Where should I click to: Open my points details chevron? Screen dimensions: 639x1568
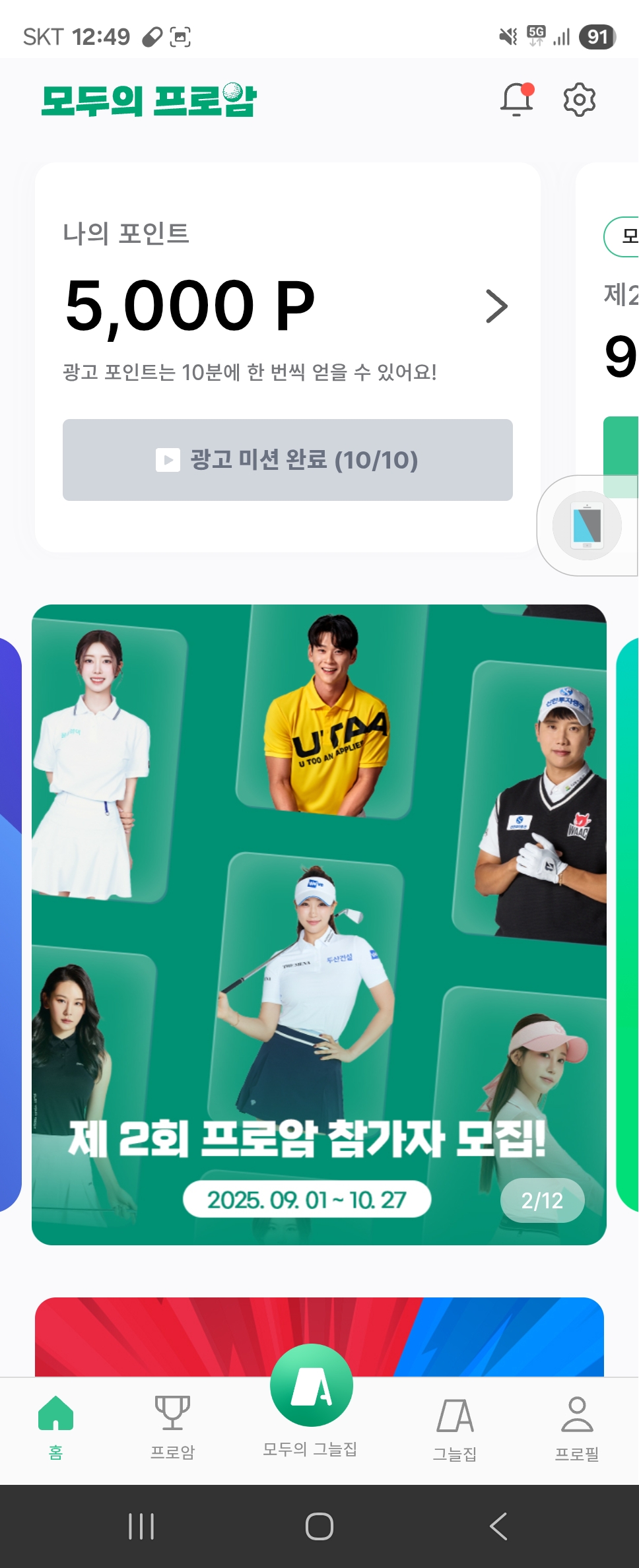click(x=496, y=306)
